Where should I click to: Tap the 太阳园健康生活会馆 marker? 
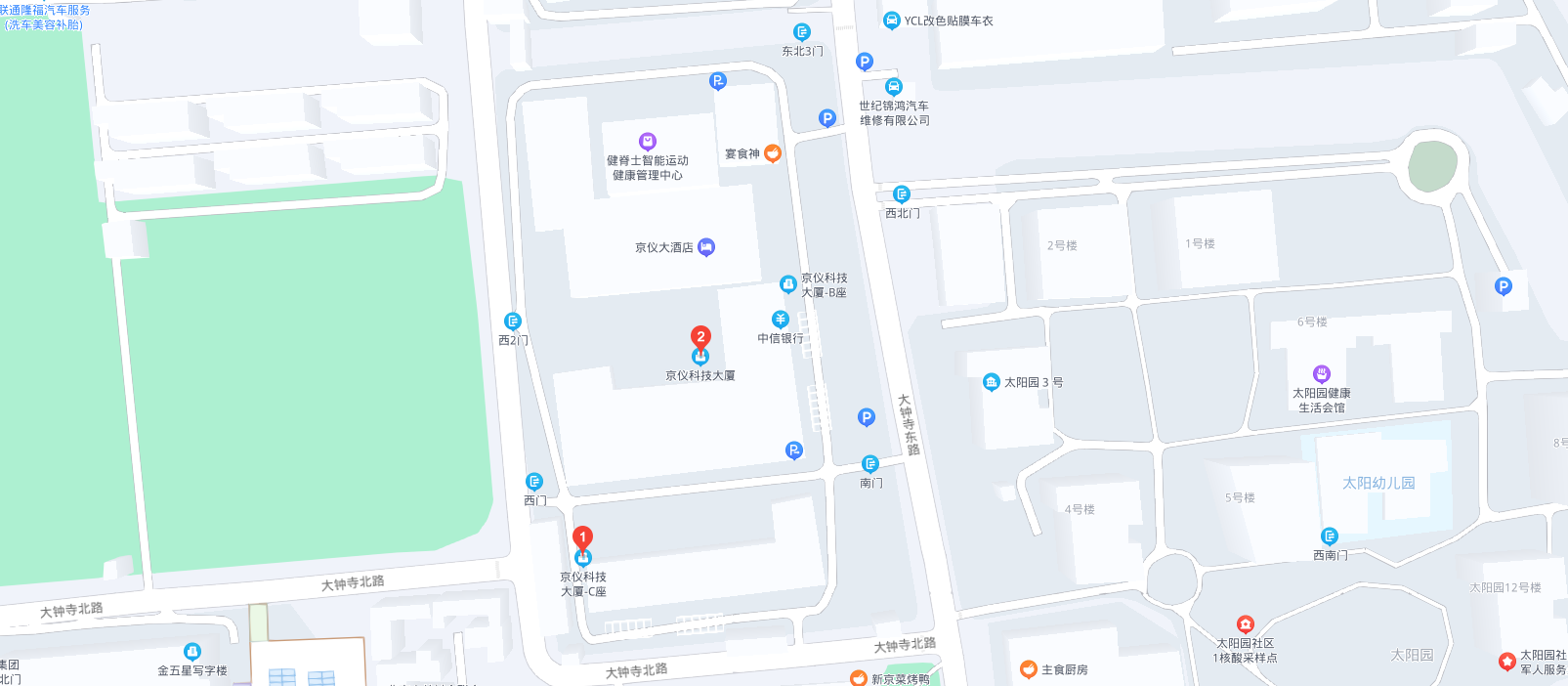coord(1322,374)
